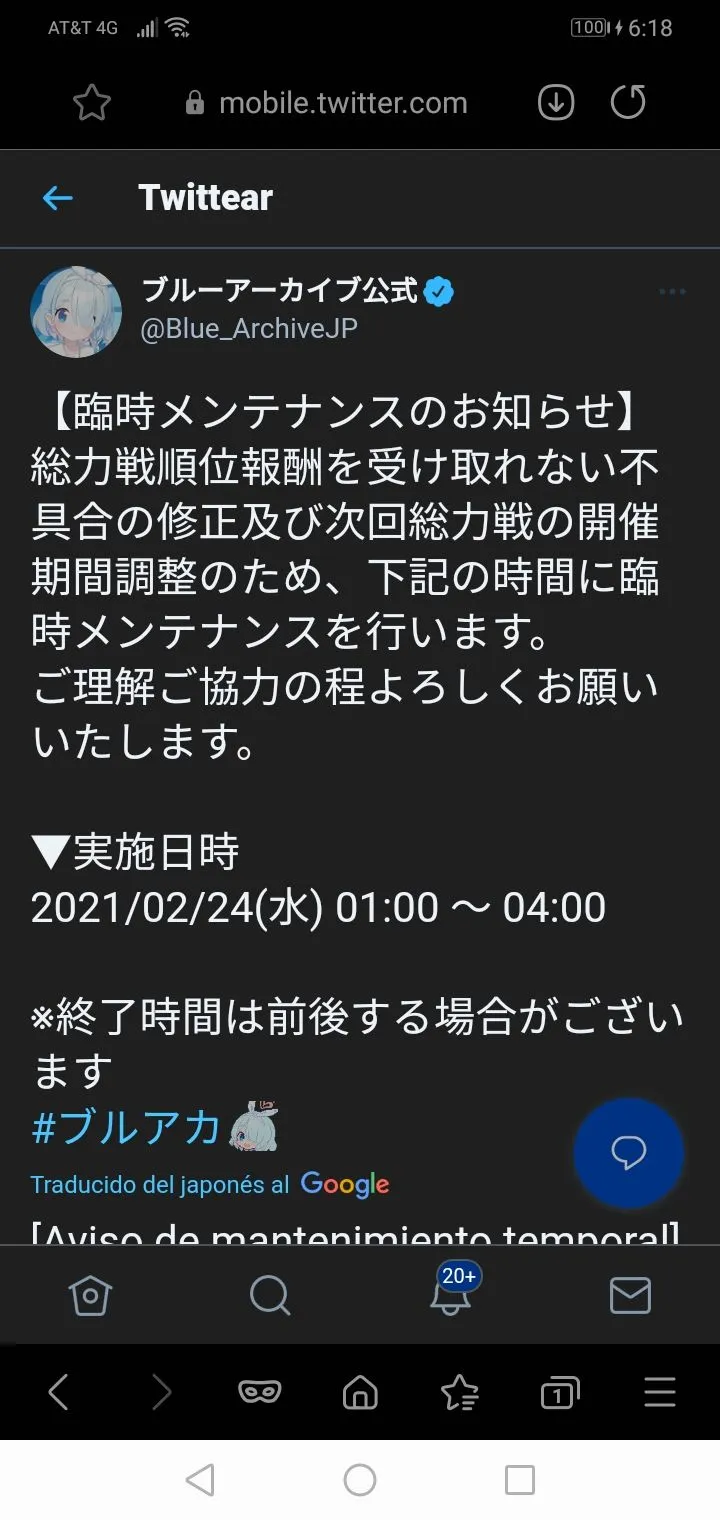
Task: Open the browser tabs switcher
Action: (x=559, y=1391)
